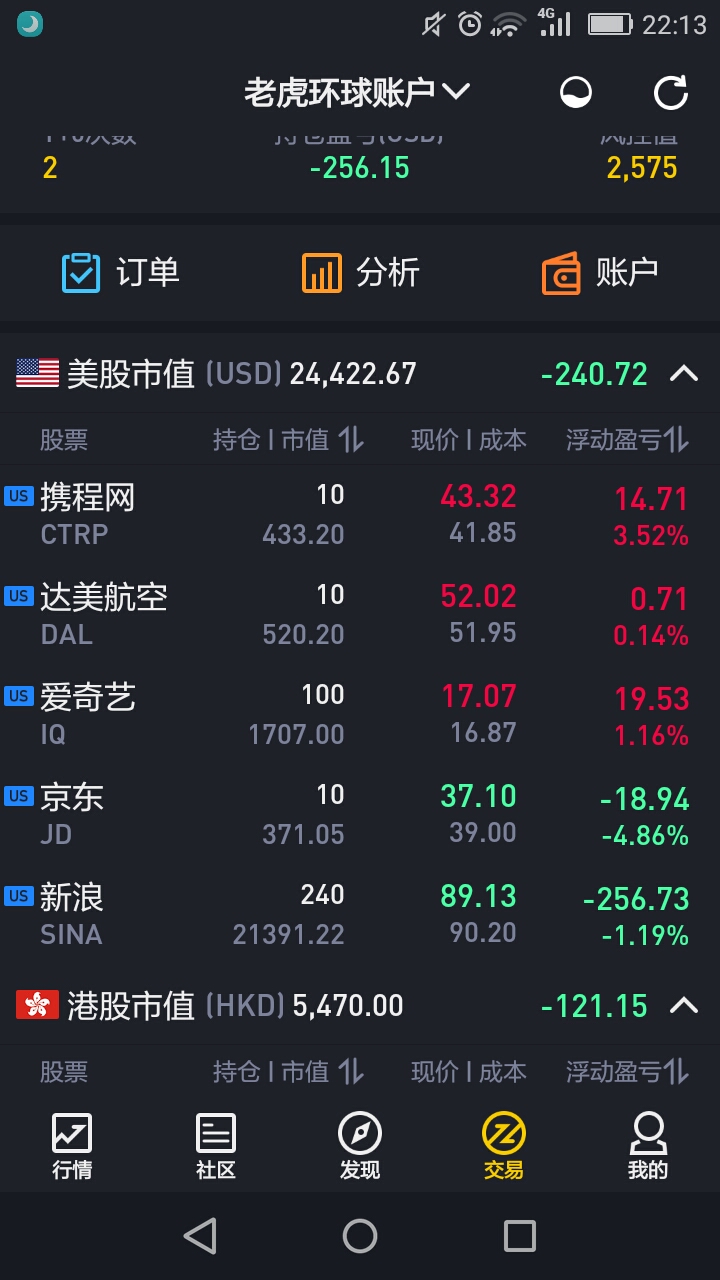Open 账户 account details
Screen dimensions: 720x1280
point(600,272)
